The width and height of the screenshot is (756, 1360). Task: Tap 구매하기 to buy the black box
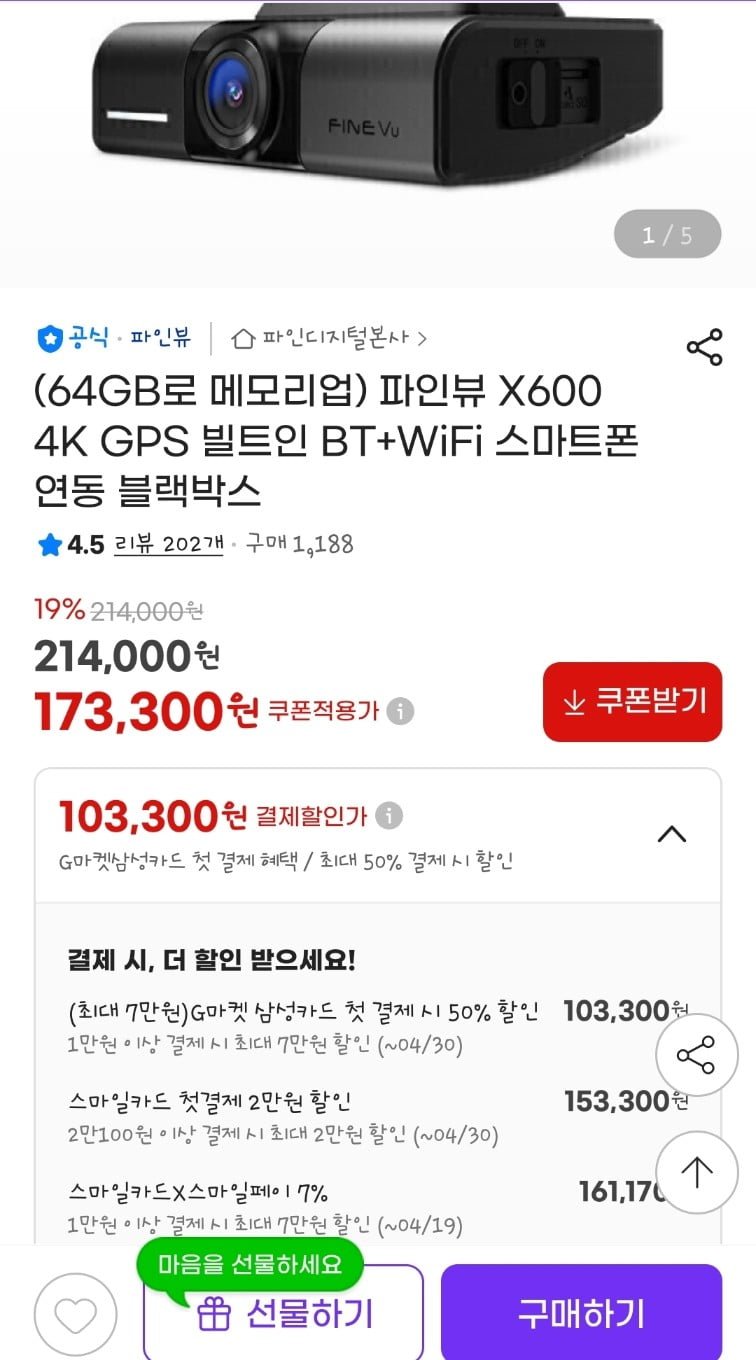click(581, 1313)
